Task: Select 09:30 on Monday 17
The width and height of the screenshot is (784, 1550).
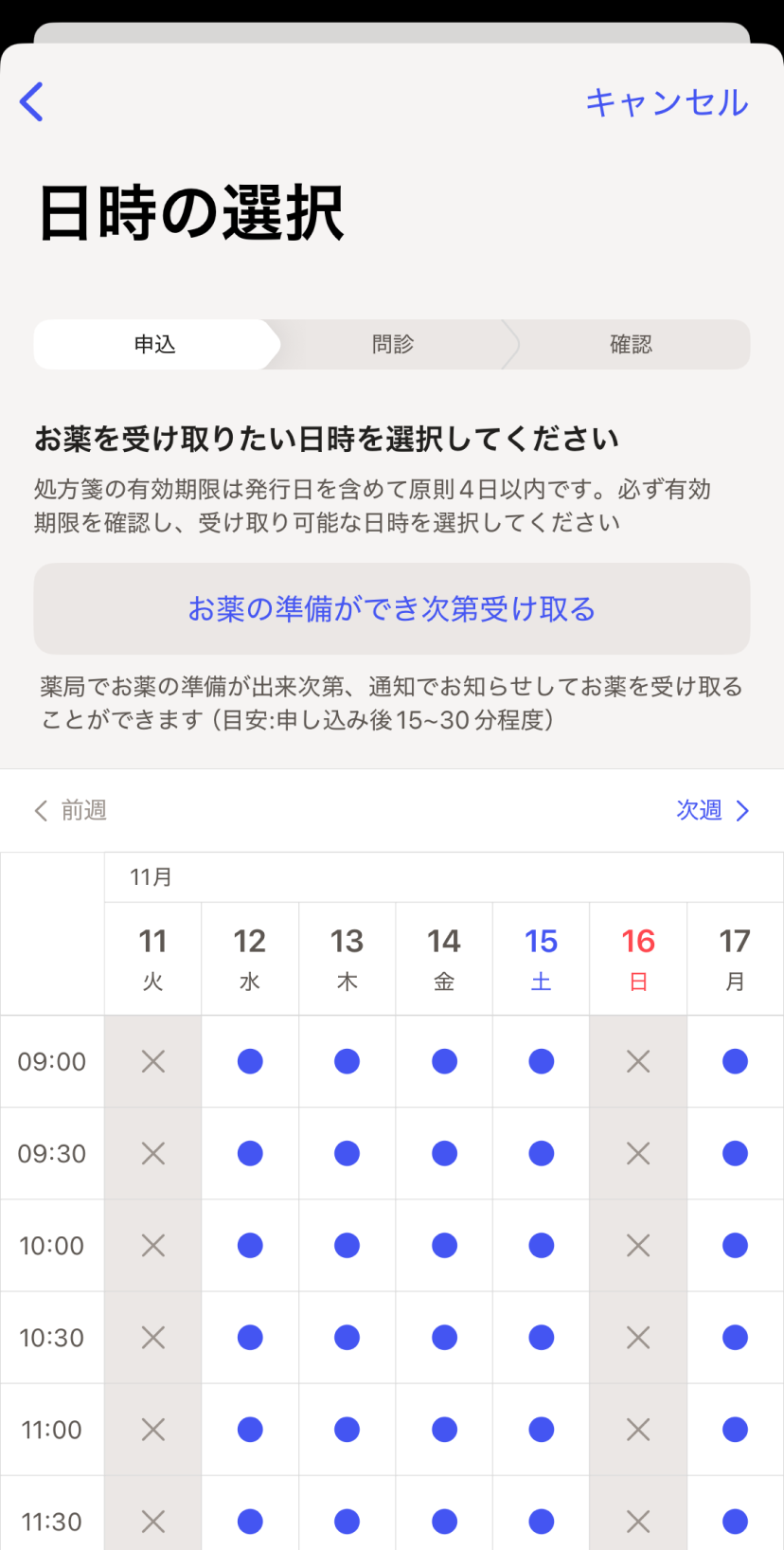Action: coord(735,1153)
